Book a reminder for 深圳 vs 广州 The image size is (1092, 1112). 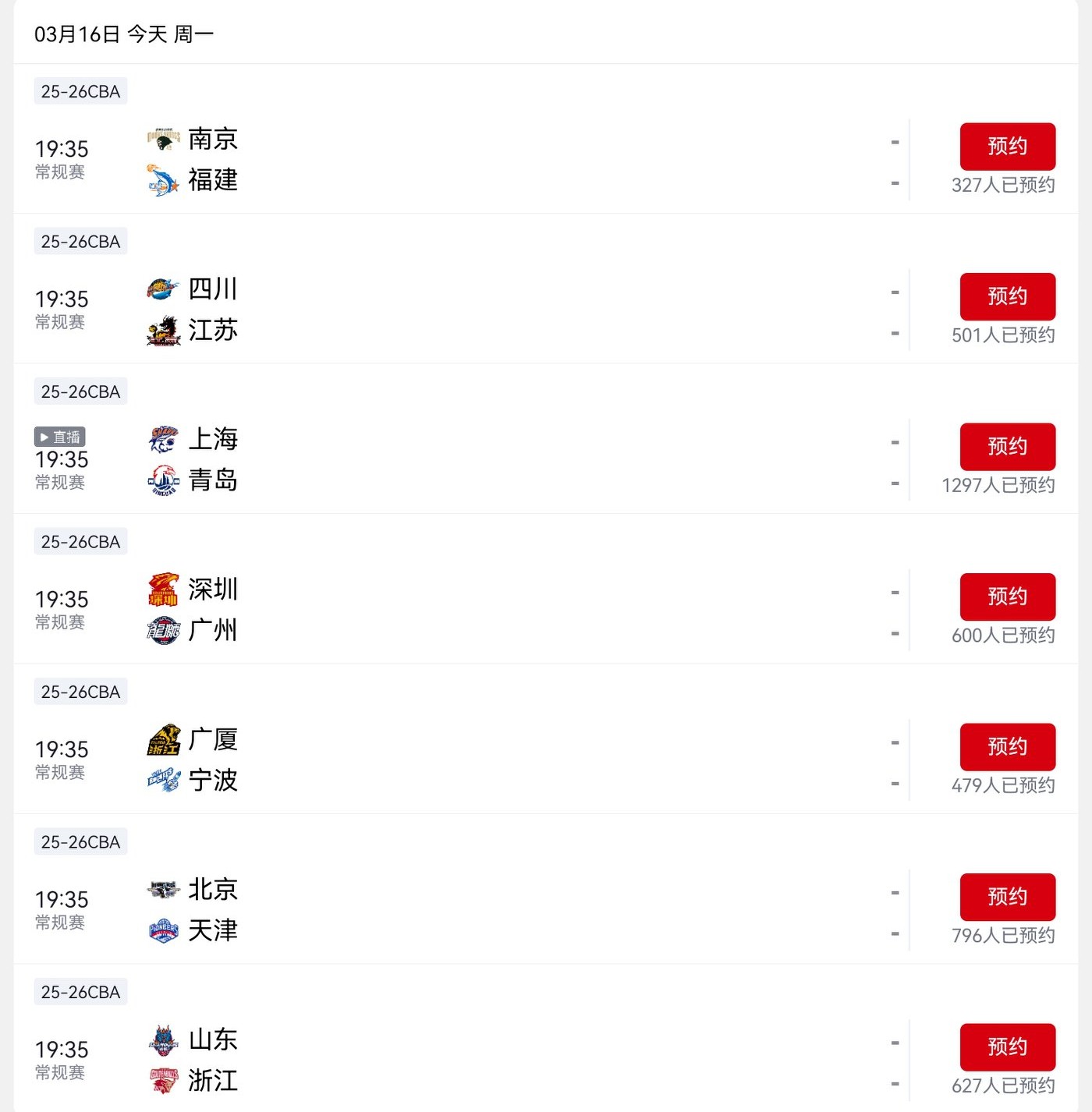(x=1007, y=597)
